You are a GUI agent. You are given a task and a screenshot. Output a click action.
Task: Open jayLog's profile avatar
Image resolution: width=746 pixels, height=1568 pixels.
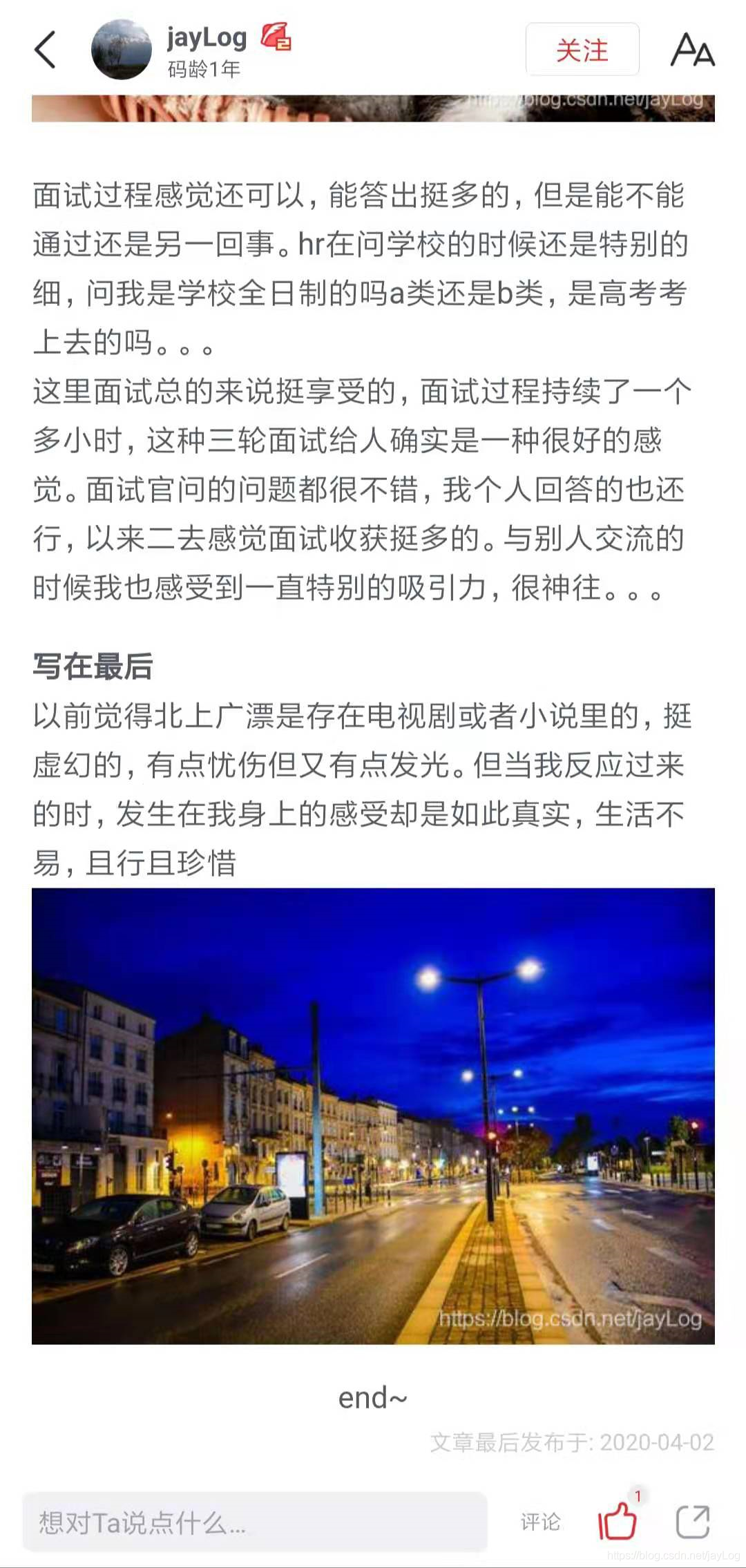122,50
